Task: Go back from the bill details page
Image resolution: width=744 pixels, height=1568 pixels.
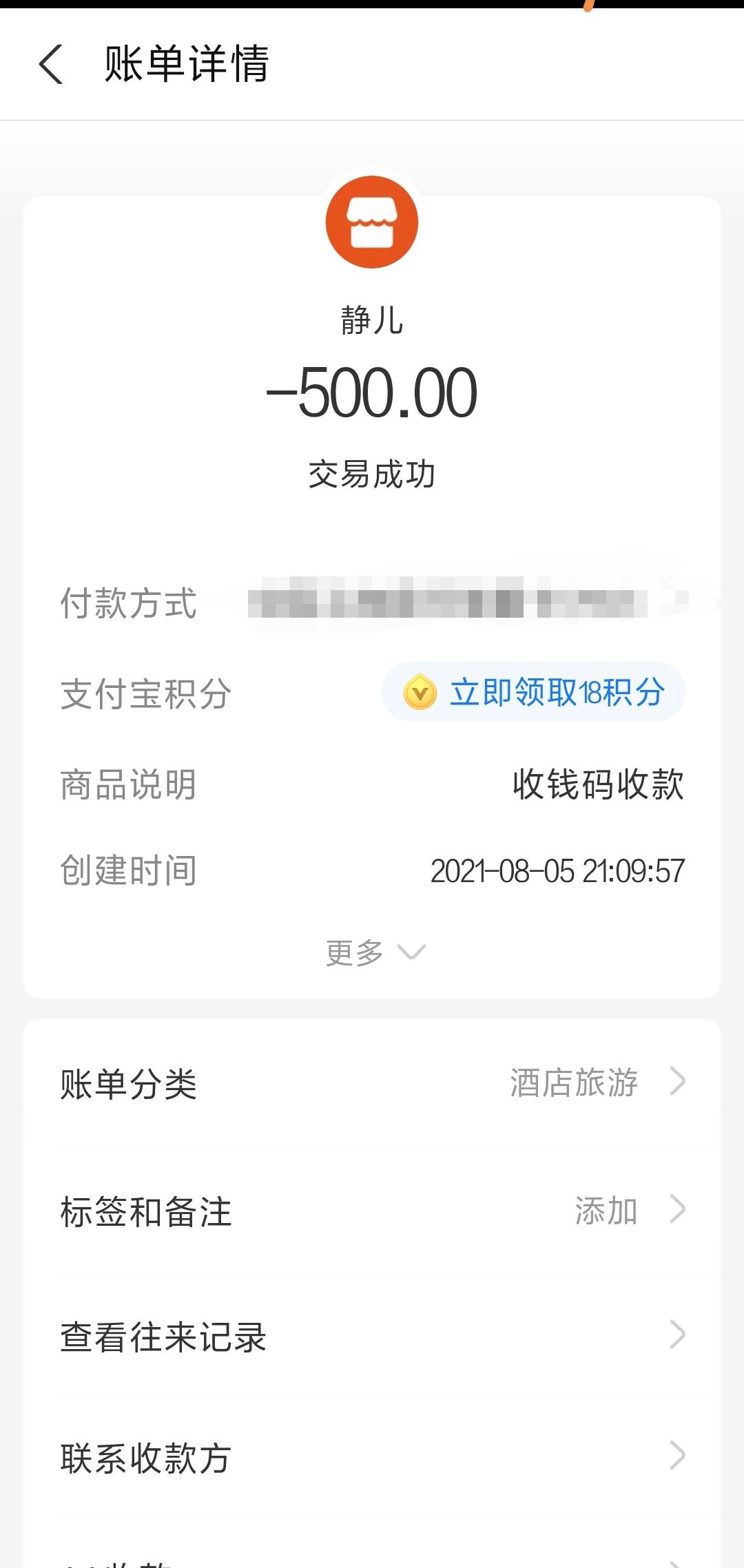Action: [x=51, y=64]
